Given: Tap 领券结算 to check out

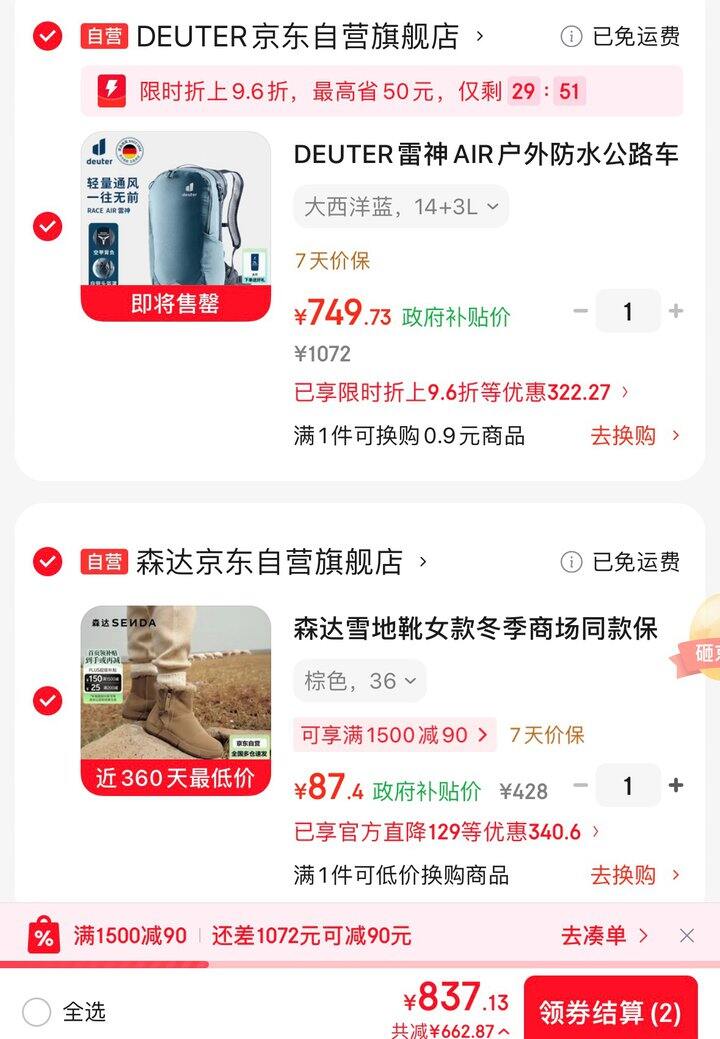Looking at the screenshot, I should tap(610, 1012).
